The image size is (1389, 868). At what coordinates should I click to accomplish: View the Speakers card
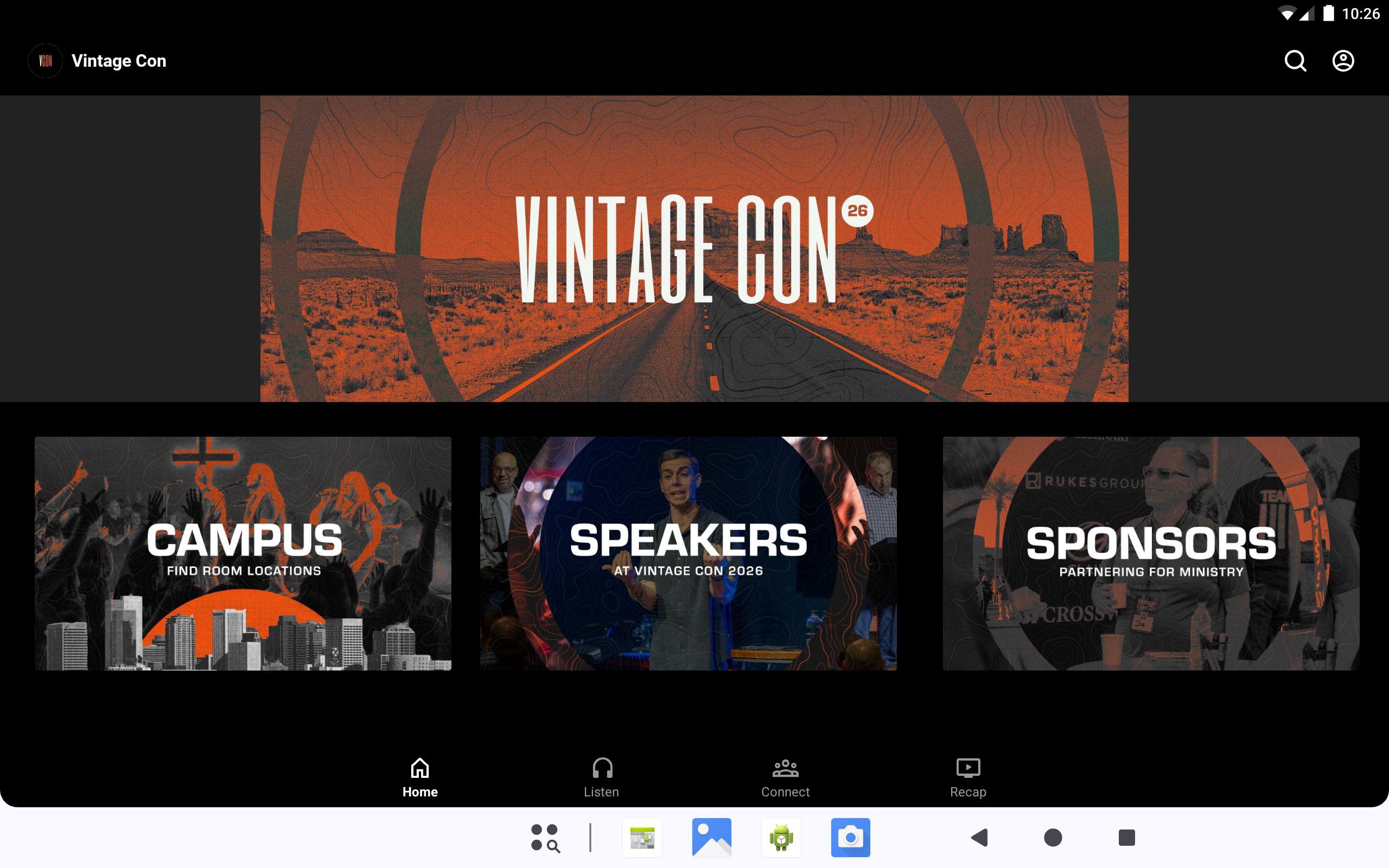[x=688, y=553]
